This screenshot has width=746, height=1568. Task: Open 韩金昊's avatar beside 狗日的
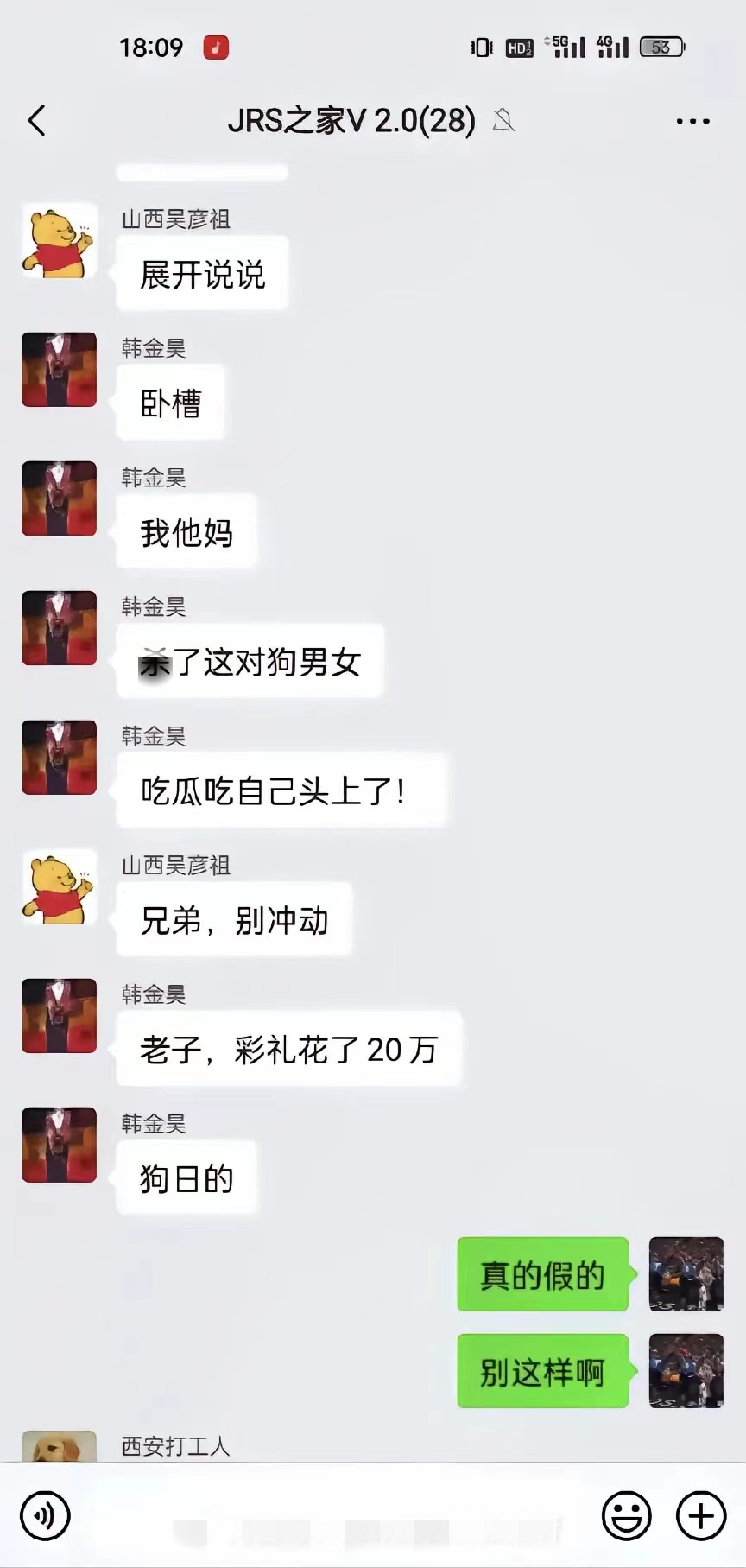[x=59, y=1145]
